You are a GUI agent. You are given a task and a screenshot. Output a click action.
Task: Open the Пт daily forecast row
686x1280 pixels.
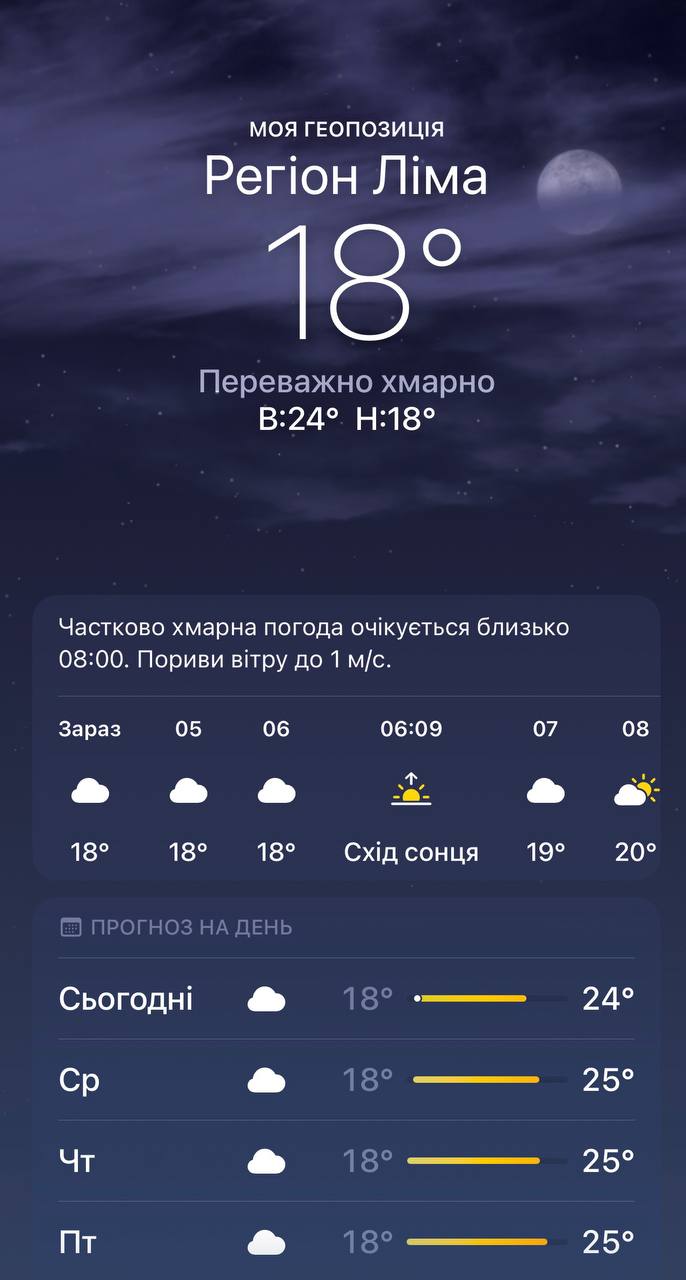(346, 1242)
